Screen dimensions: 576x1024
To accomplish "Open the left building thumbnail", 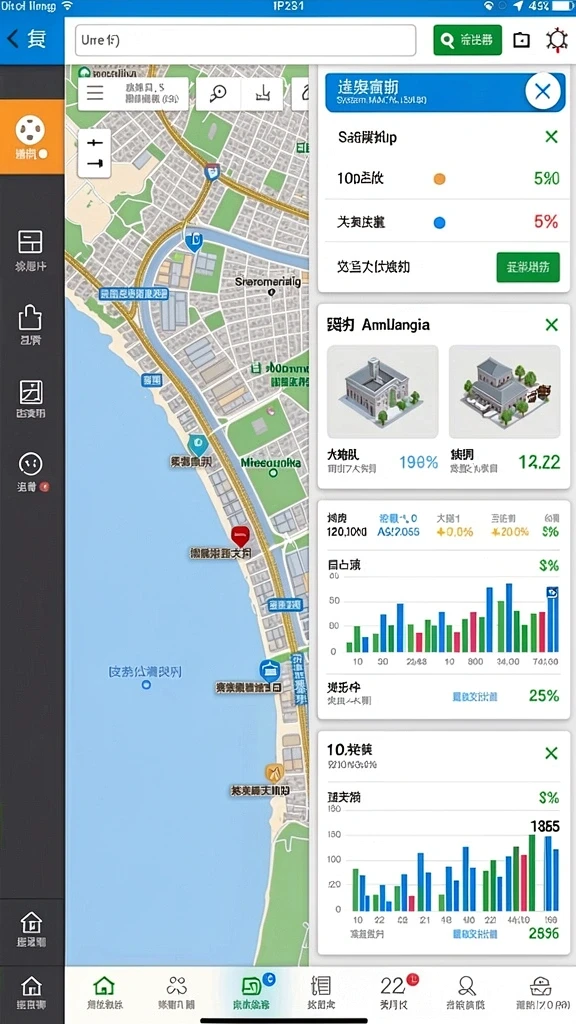I will coord(382,392).
